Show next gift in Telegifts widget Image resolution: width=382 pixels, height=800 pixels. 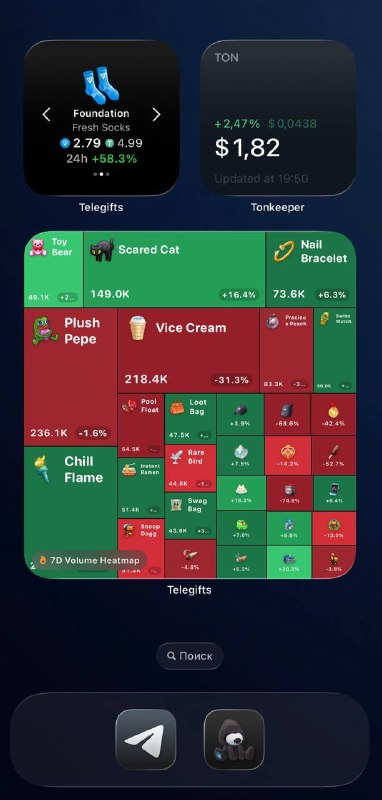tap(157, 115)
